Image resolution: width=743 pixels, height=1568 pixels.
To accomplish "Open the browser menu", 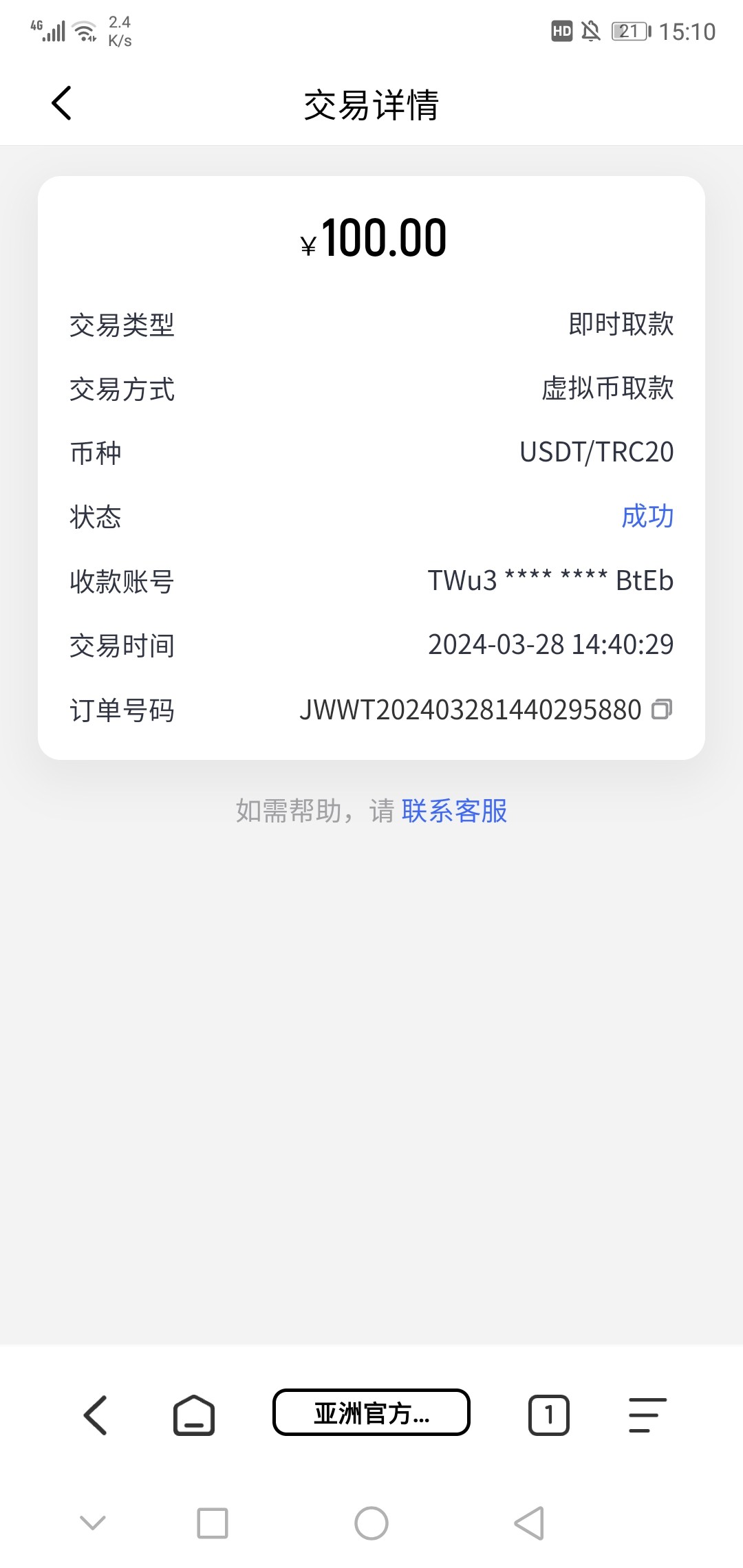I will (647, 1415).
